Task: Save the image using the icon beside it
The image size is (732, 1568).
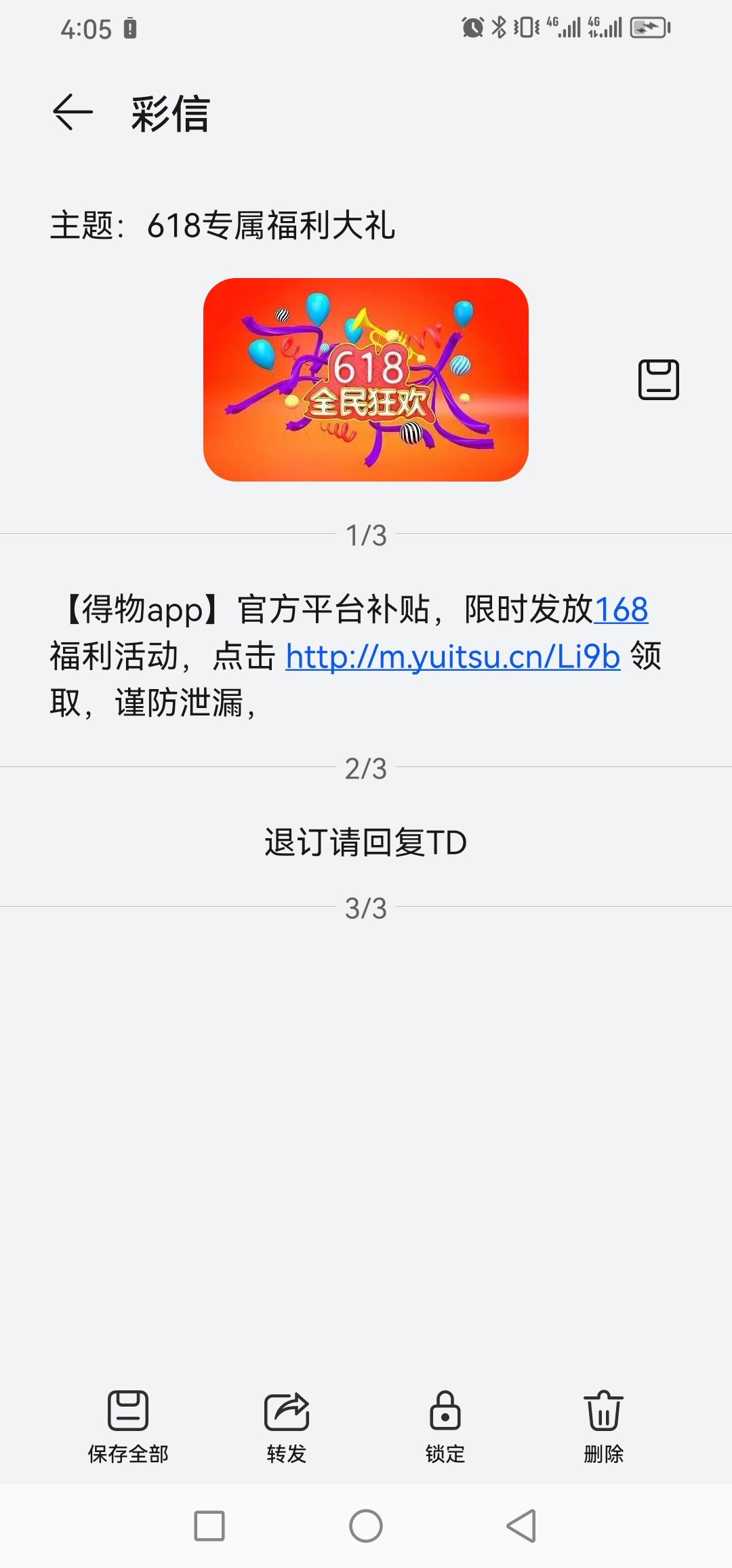Action: [x=658, y=380]
